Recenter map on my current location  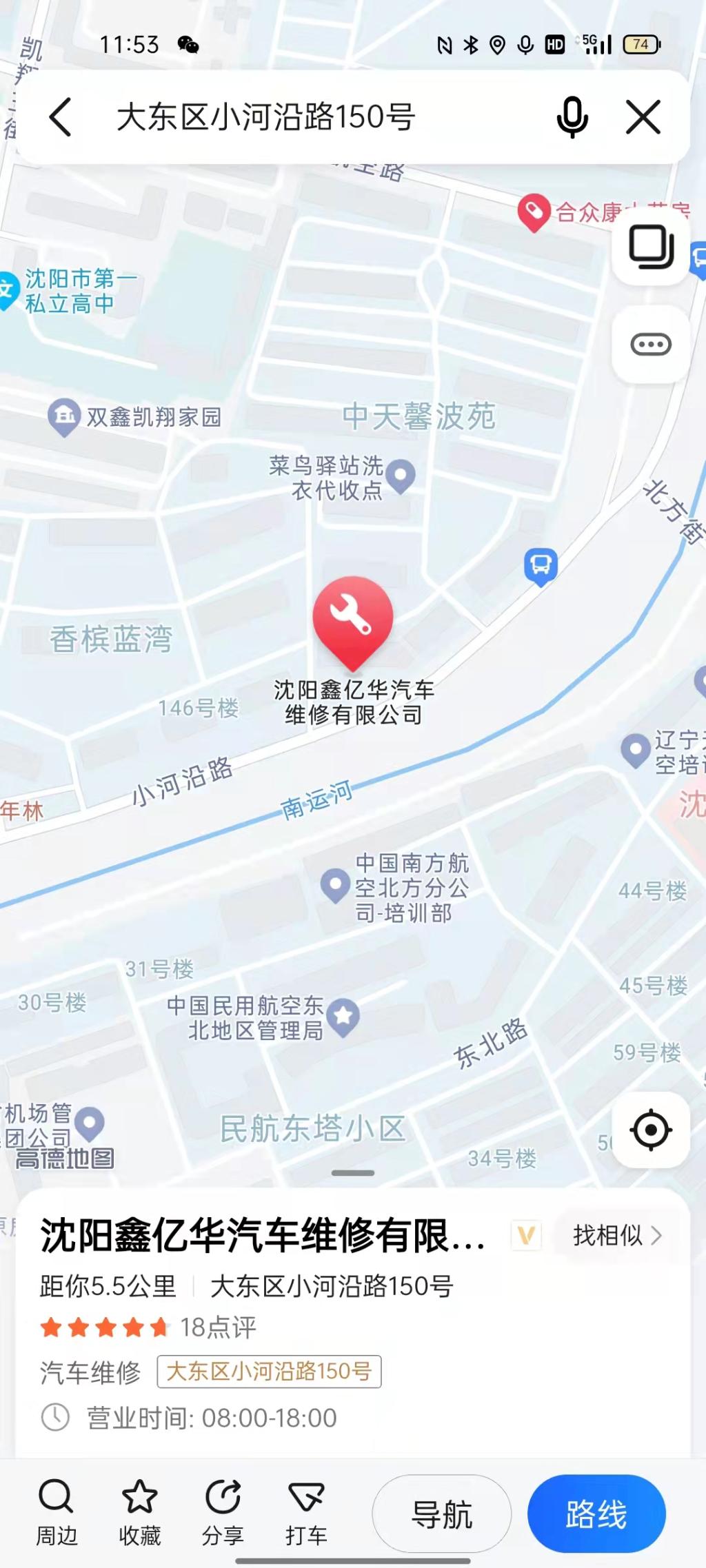point(650,1130)
